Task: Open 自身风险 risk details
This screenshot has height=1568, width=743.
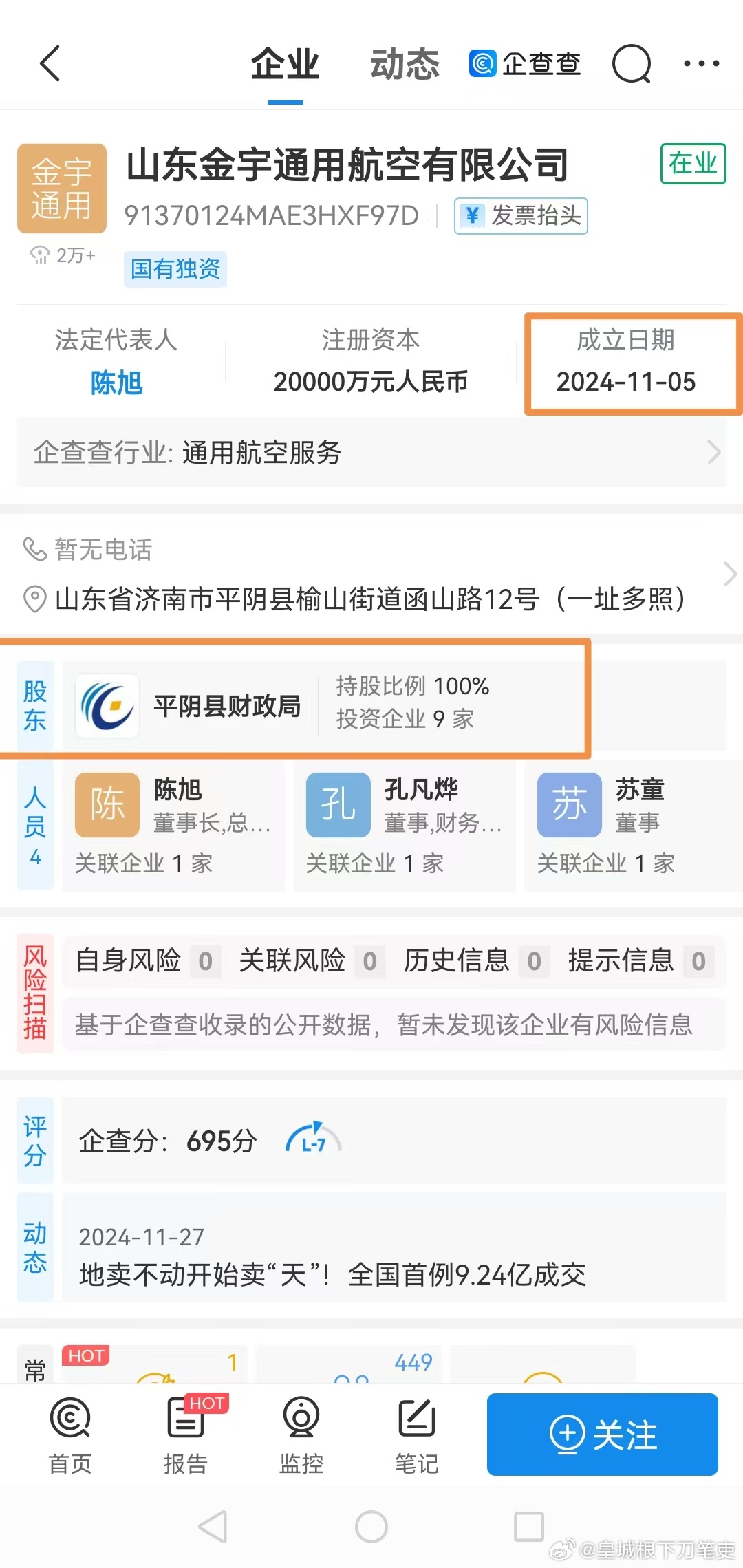Action: click(x=144, y=960)
